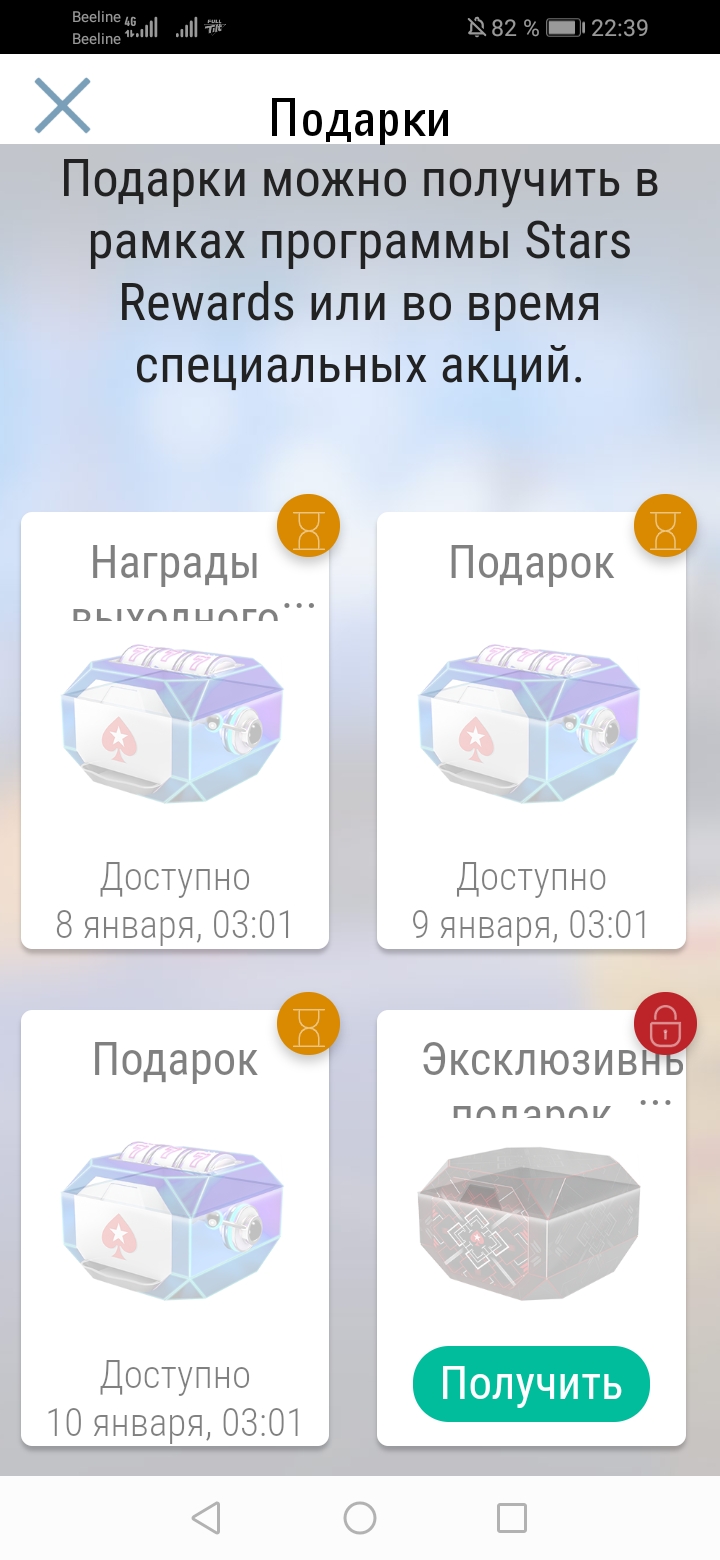This screenshot has width=720, height=1560.
Task: Open the Награды выходного gift card
Action: (x=175, y=730)
